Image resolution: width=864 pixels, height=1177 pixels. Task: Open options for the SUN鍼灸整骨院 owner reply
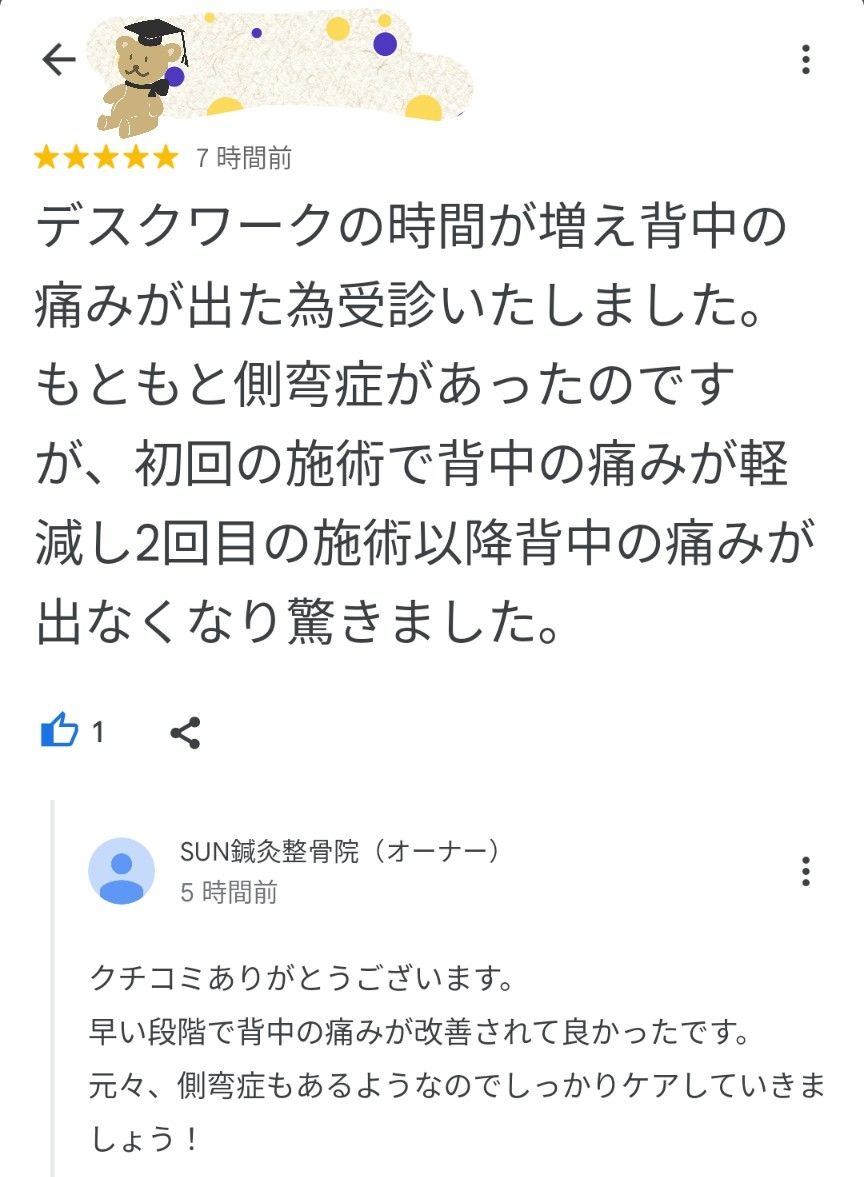[805, 871]
